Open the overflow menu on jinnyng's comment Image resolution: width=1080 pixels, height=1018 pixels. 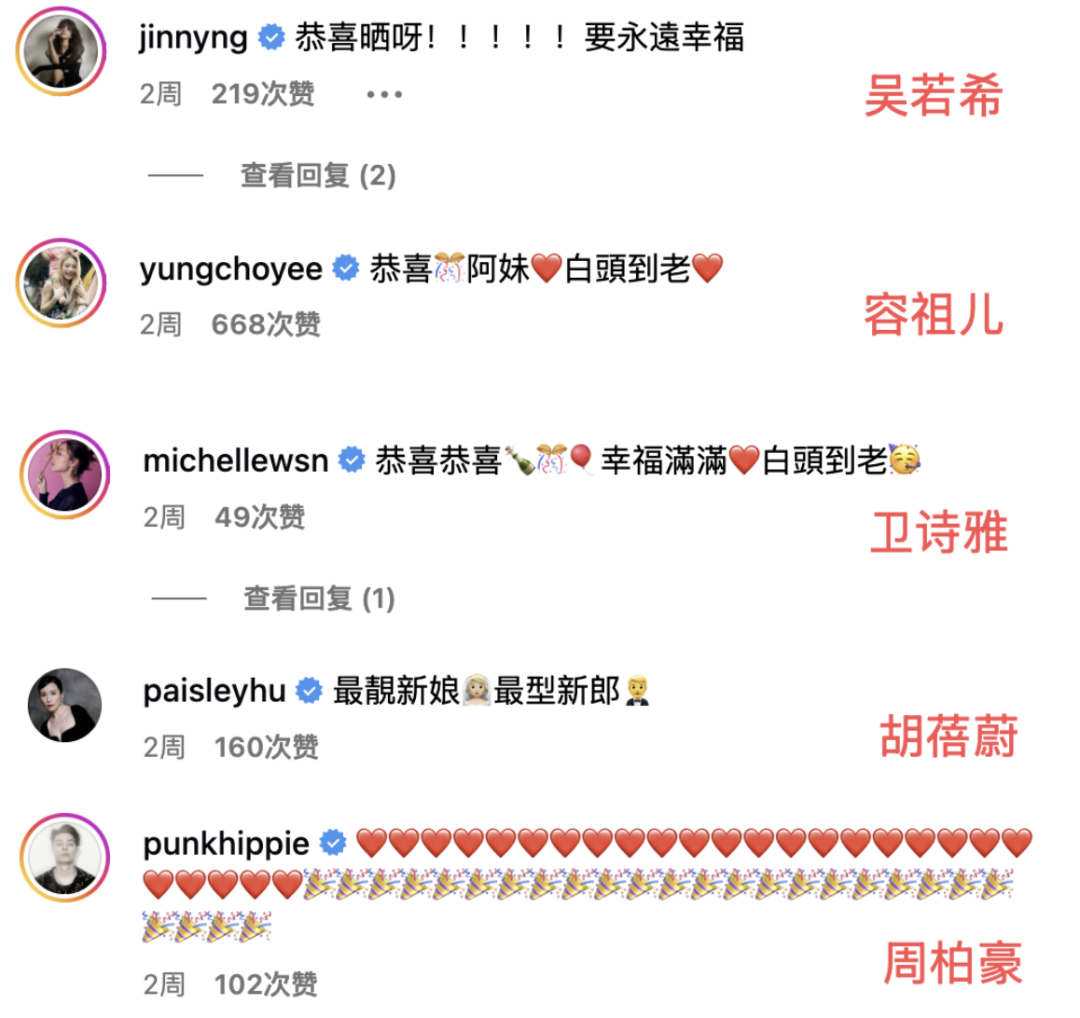(x=383, y=95)
